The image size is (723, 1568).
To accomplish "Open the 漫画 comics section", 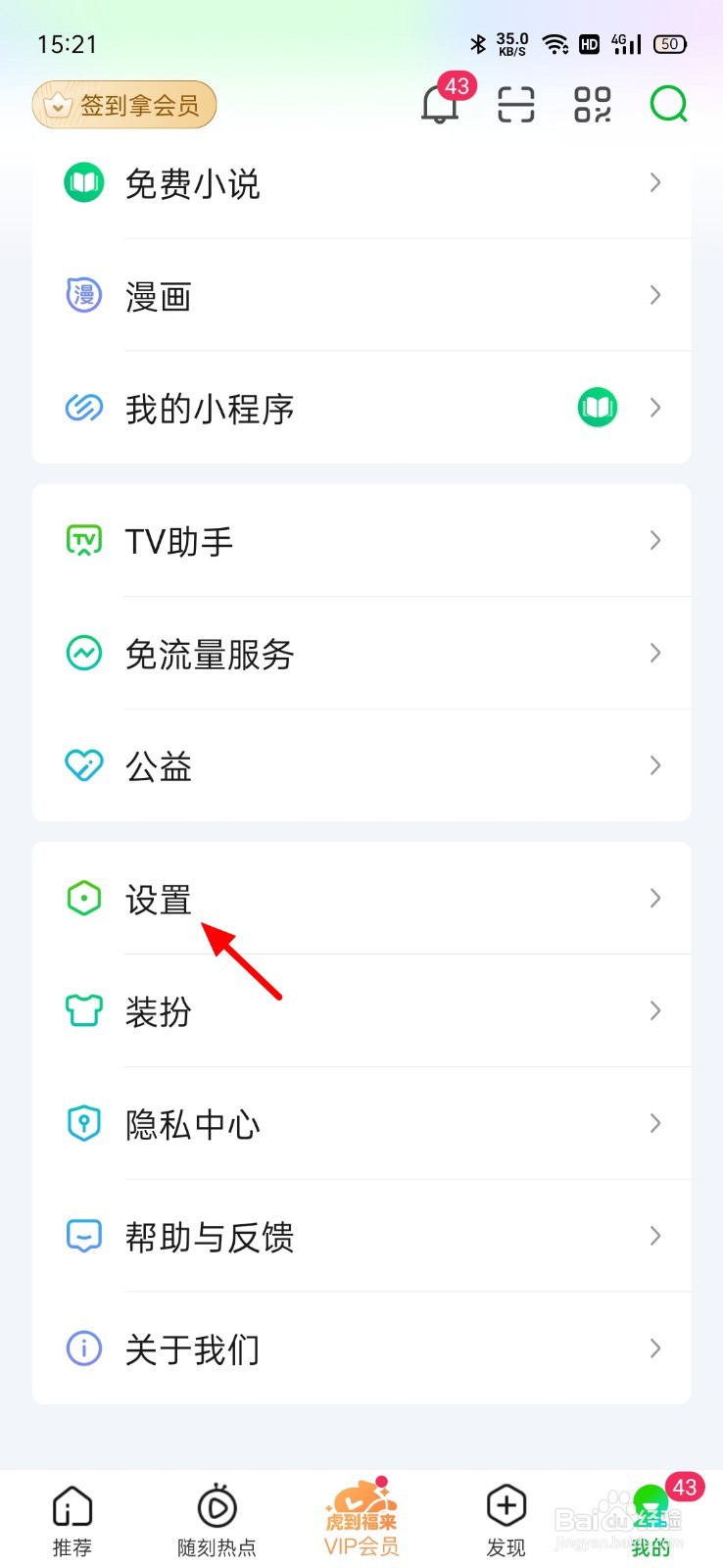I will (x=160, y=295).
